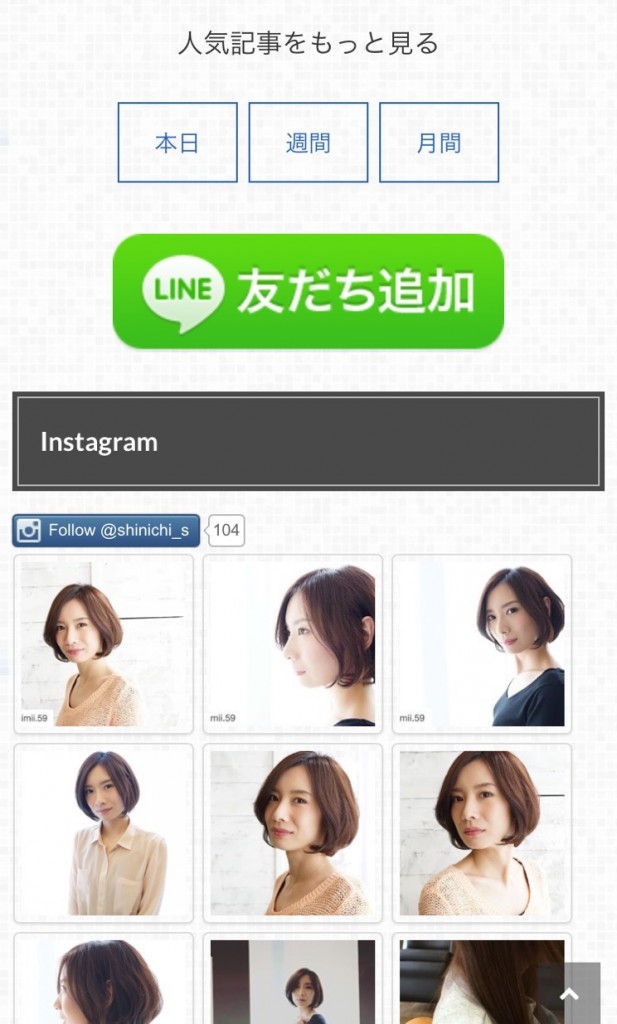Follow @shinichi_s on Instagram
The height and width of the screenshot is (1024, 617).
[x=106, y=530]
